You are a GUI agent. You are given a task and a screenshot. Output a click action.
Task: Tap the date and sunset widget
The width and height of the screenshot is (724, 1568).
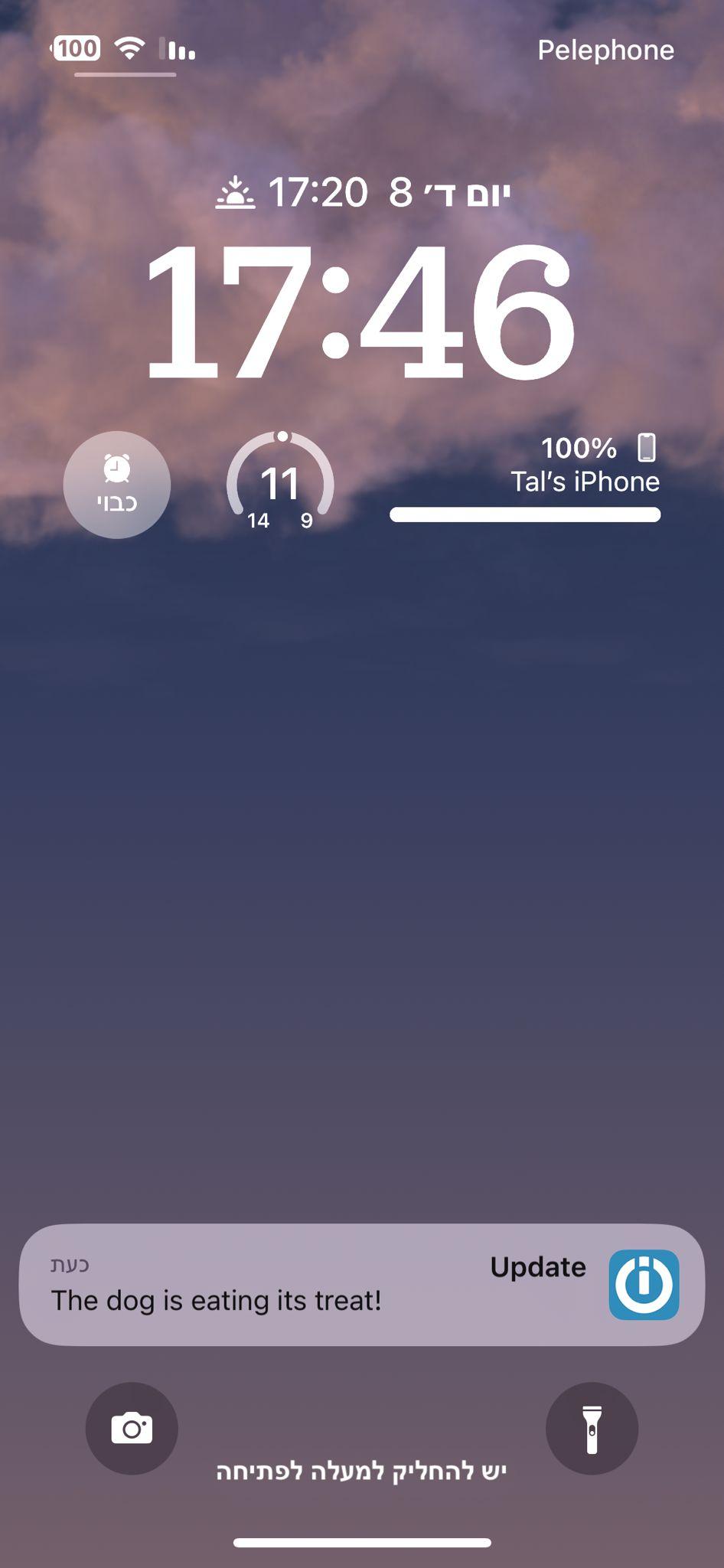pyautogui.click(x=362, y=192)
